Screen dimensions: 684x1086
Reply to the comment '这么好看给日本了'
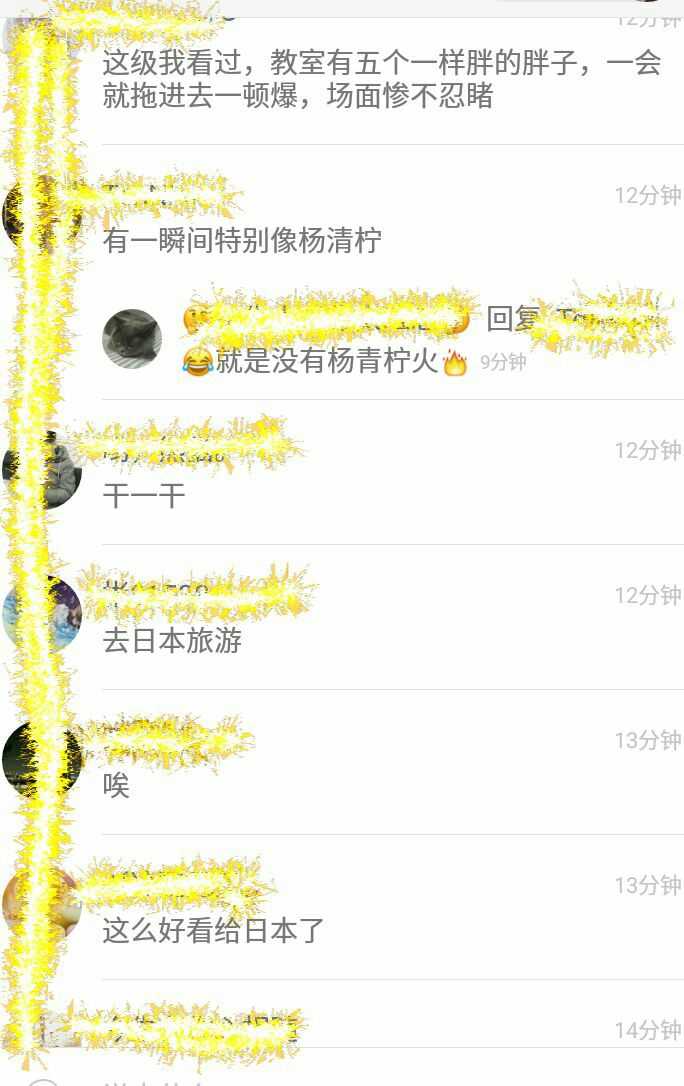(x=213, y=931)
